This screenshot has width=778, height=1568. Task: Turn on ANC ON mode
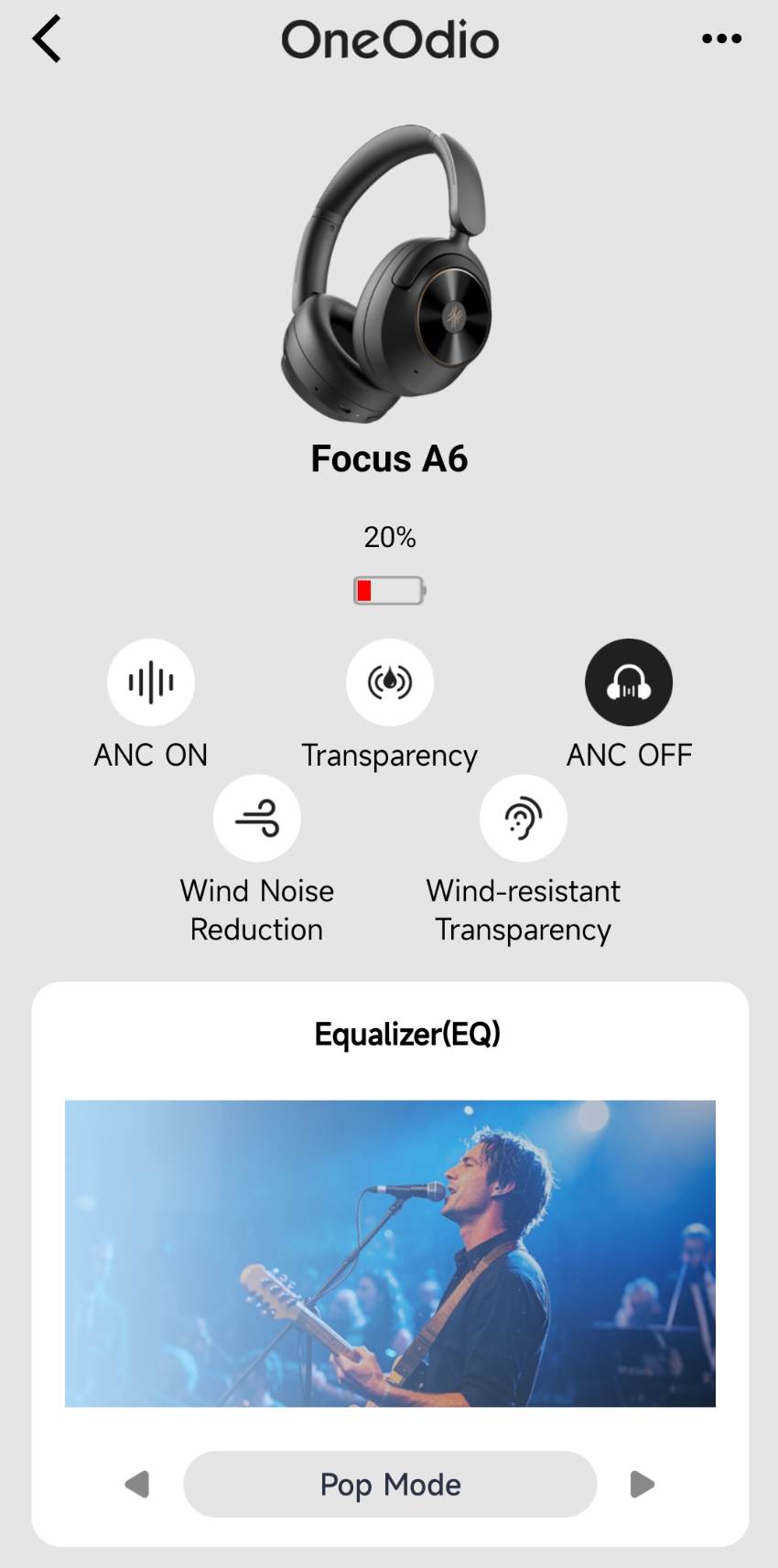tap(151, 682)
